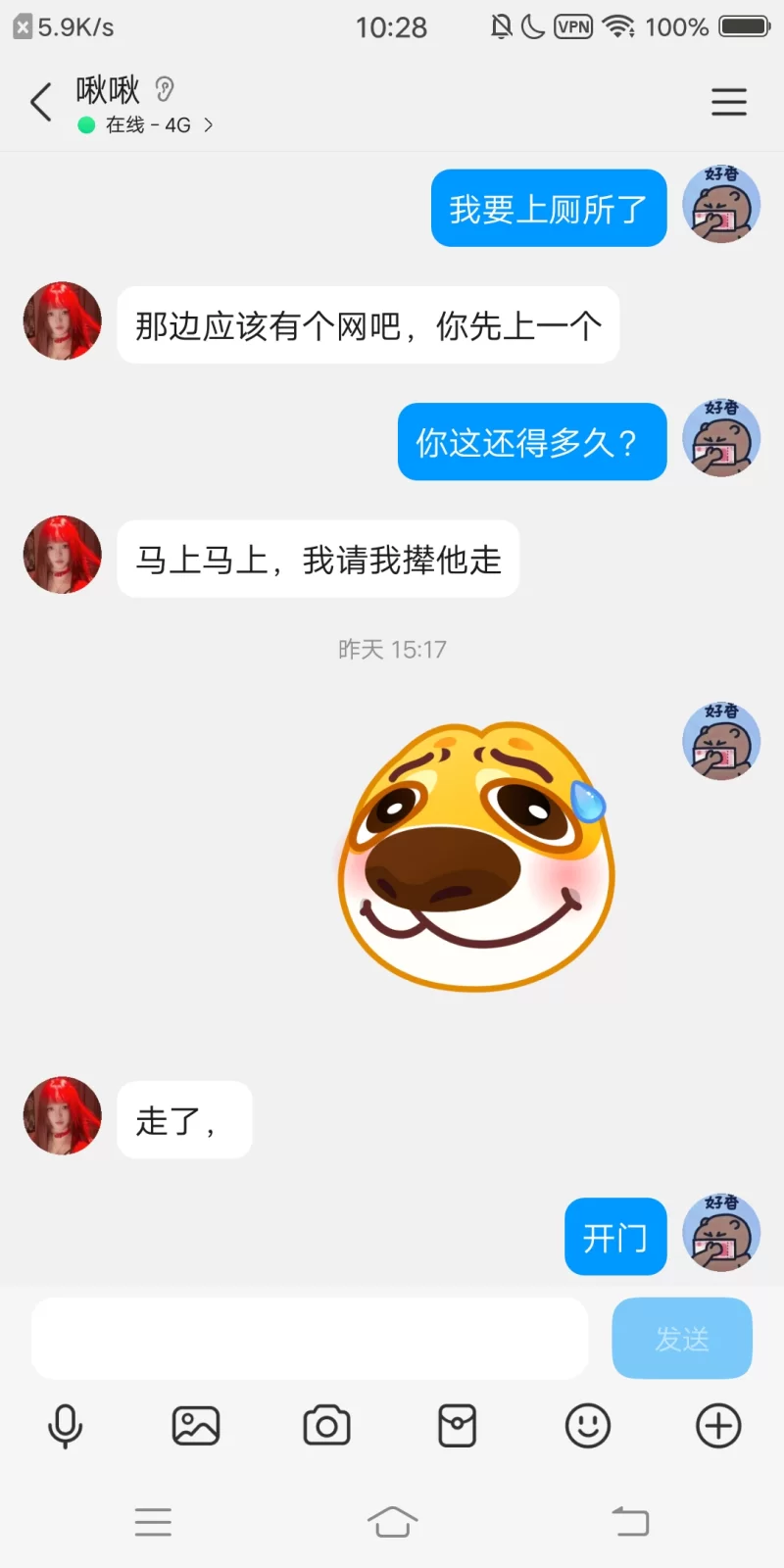784x1568 pixels.
Task: Open the voice message microphone icon
Action: coord(65,1427)
